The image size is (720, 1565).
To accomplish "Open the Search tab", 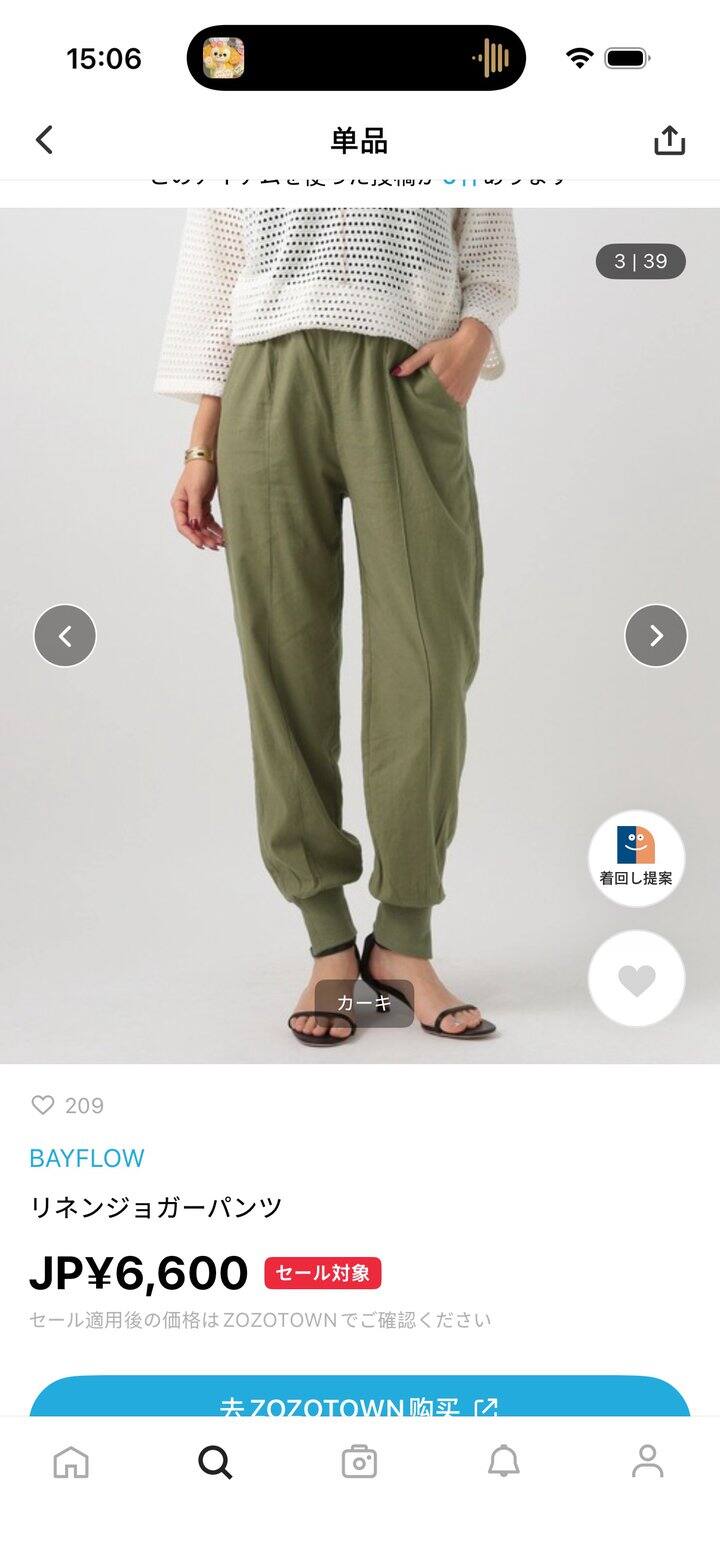I will pos(215,1462).
